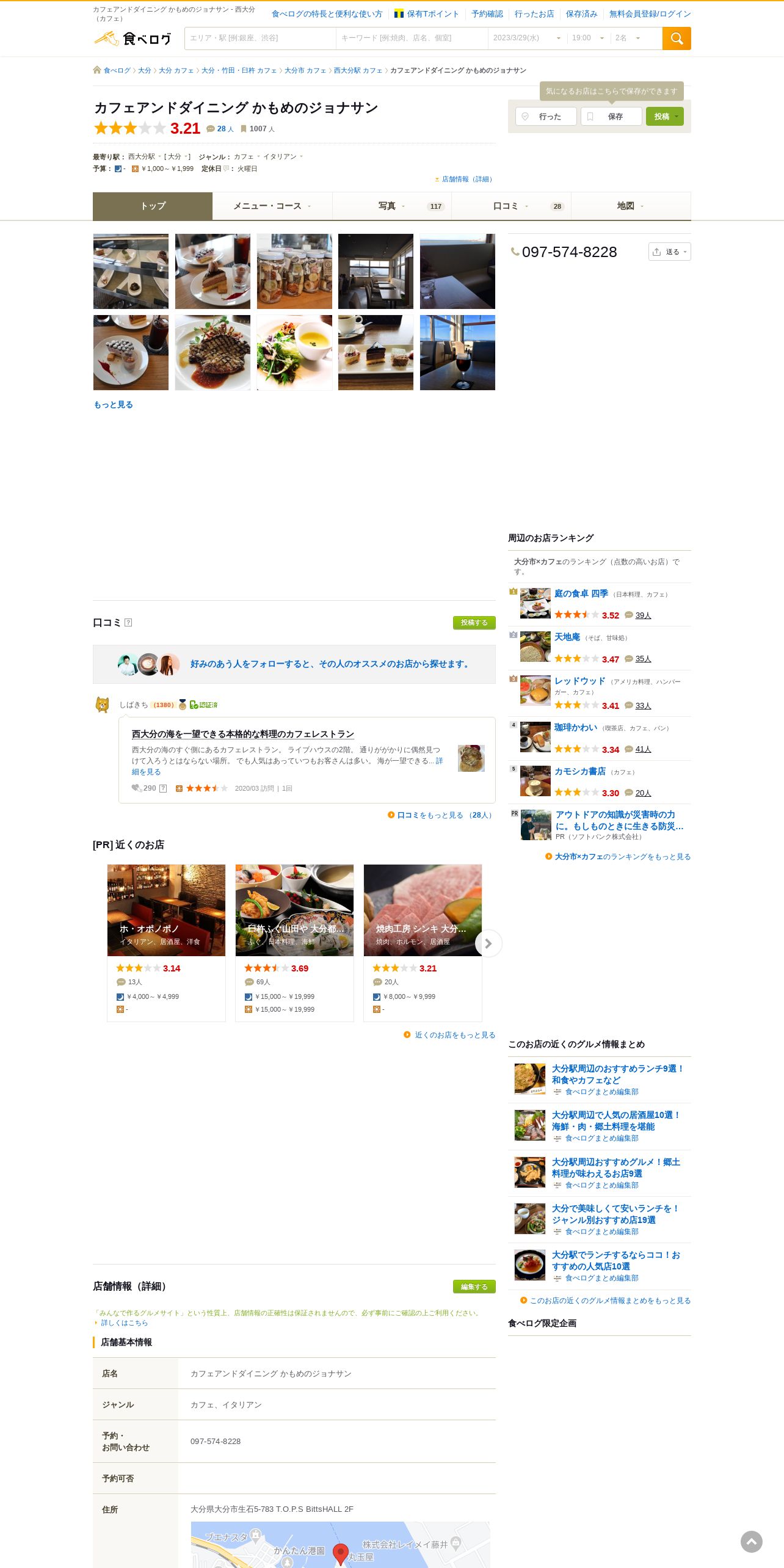Enter area or station in search field

[260, 38]
